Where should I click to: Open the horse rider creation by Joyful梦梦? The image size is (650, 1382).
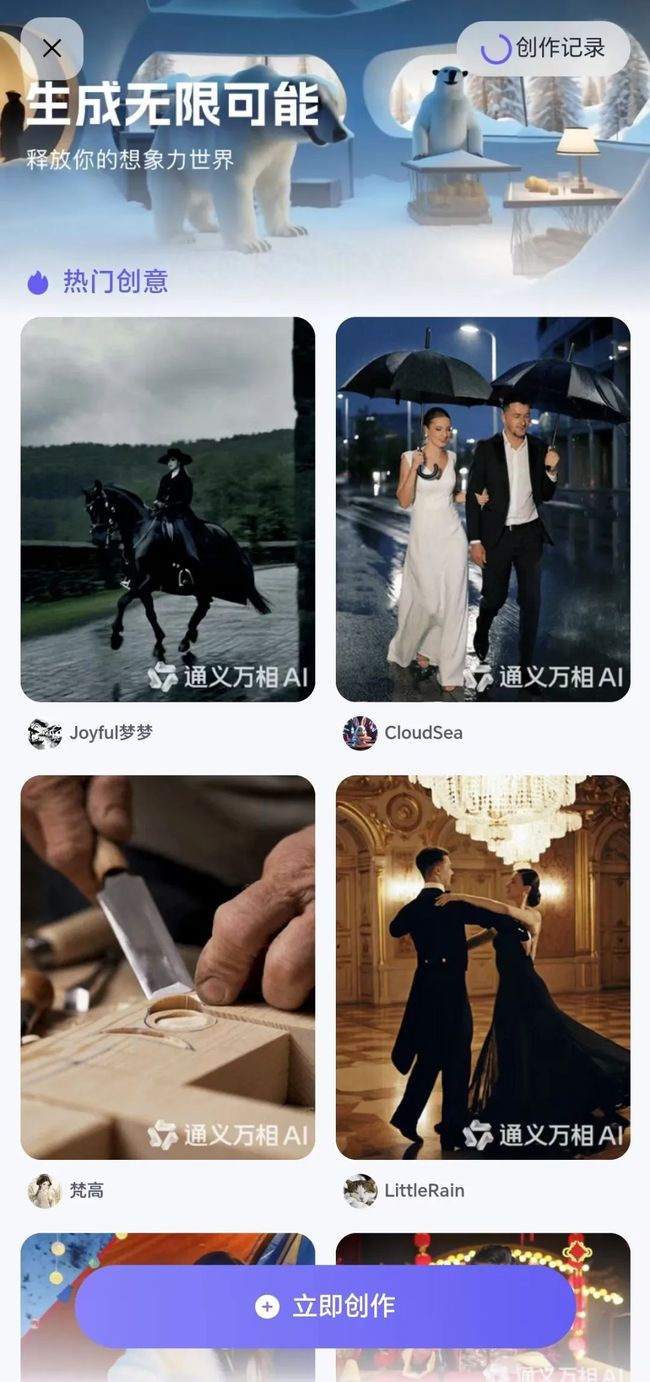[168, 509]
